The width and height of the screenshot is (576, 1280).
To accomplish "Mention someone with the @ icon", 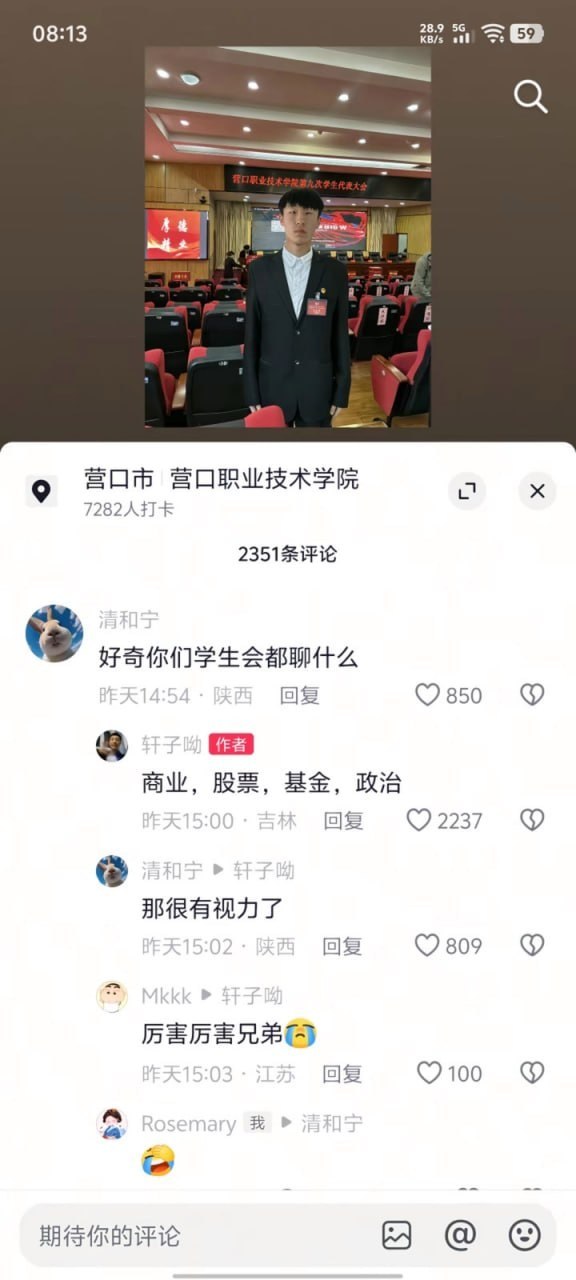I will click(460, 1235).
